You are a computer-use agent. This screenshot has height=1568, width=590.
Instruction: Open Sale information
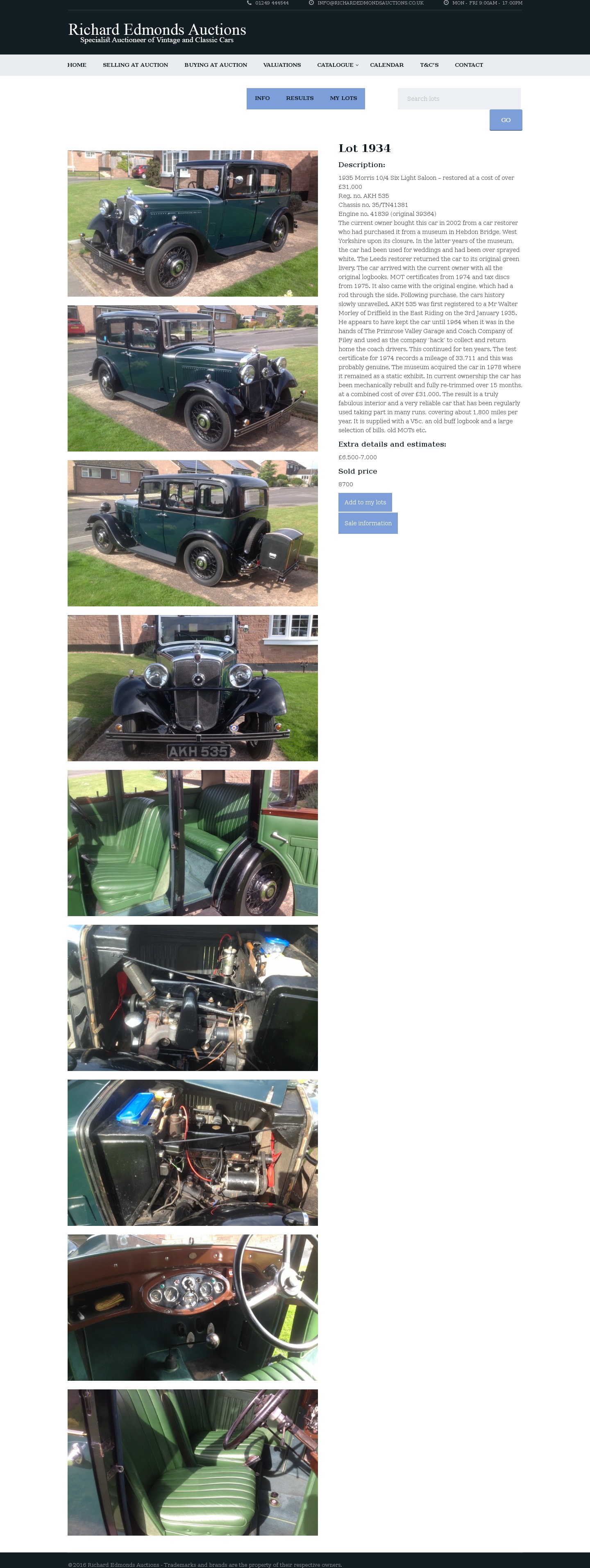368,524
